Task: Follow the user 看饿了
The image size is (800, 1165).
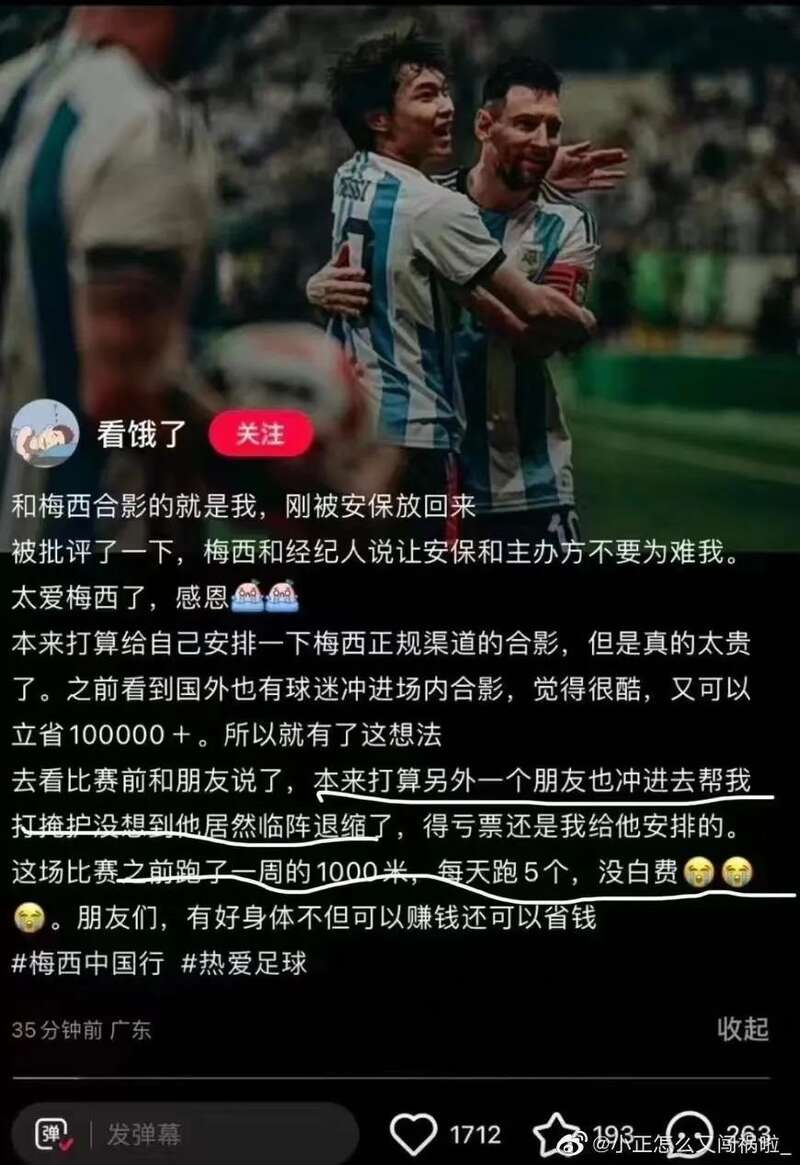Action: coord(261,435)
